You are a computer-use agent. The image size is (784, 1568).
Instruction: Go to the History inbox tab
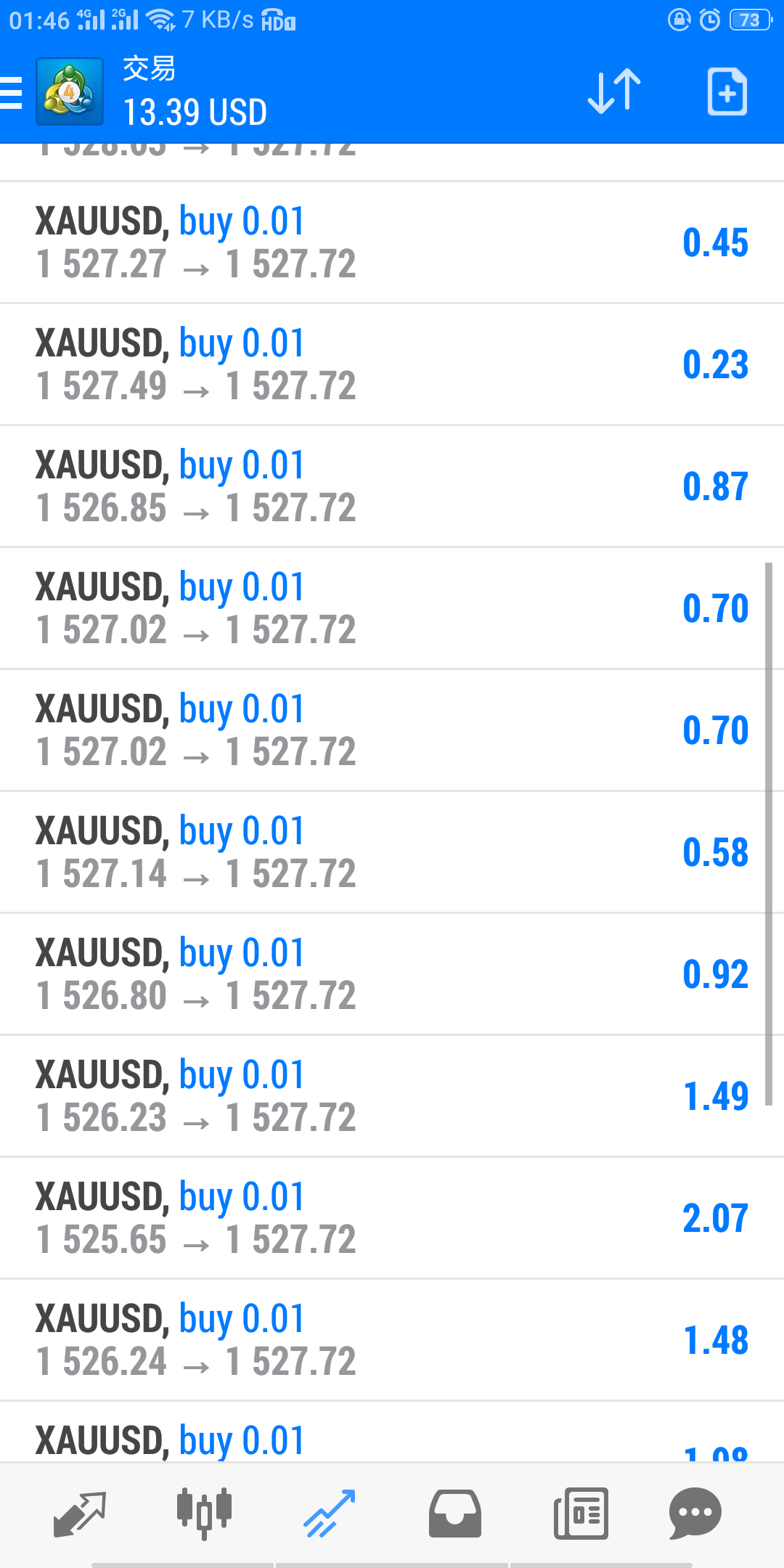click(x=454, y=1514)
